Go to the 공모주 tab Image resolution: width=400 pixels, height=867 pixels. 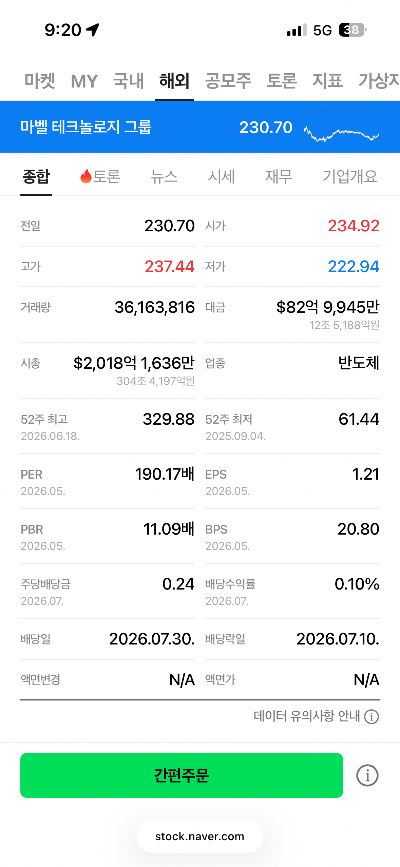click(228, 81)
